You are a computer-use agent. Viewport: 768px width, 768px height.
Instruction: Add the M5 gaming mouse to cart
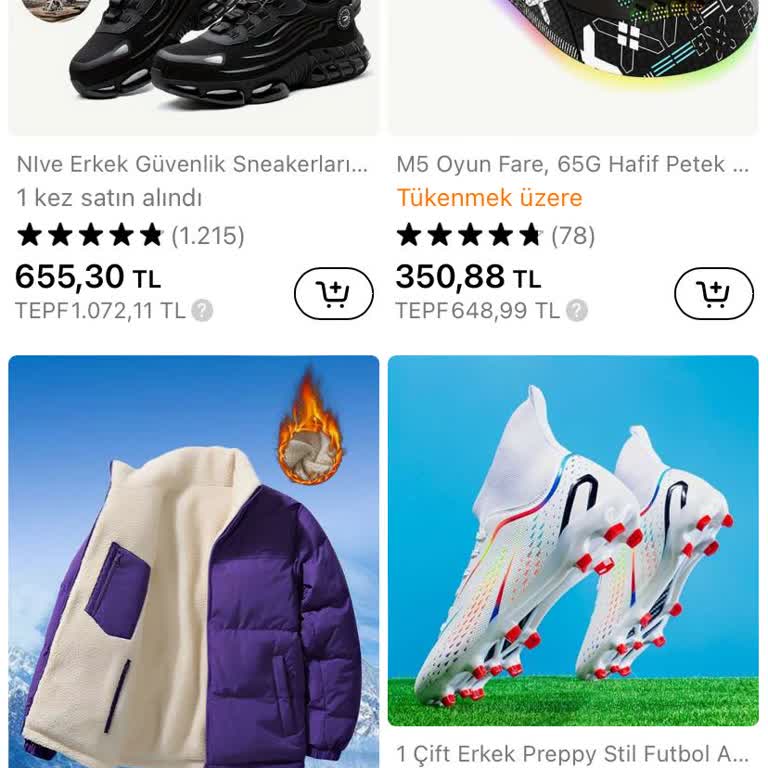click(713, 294)
